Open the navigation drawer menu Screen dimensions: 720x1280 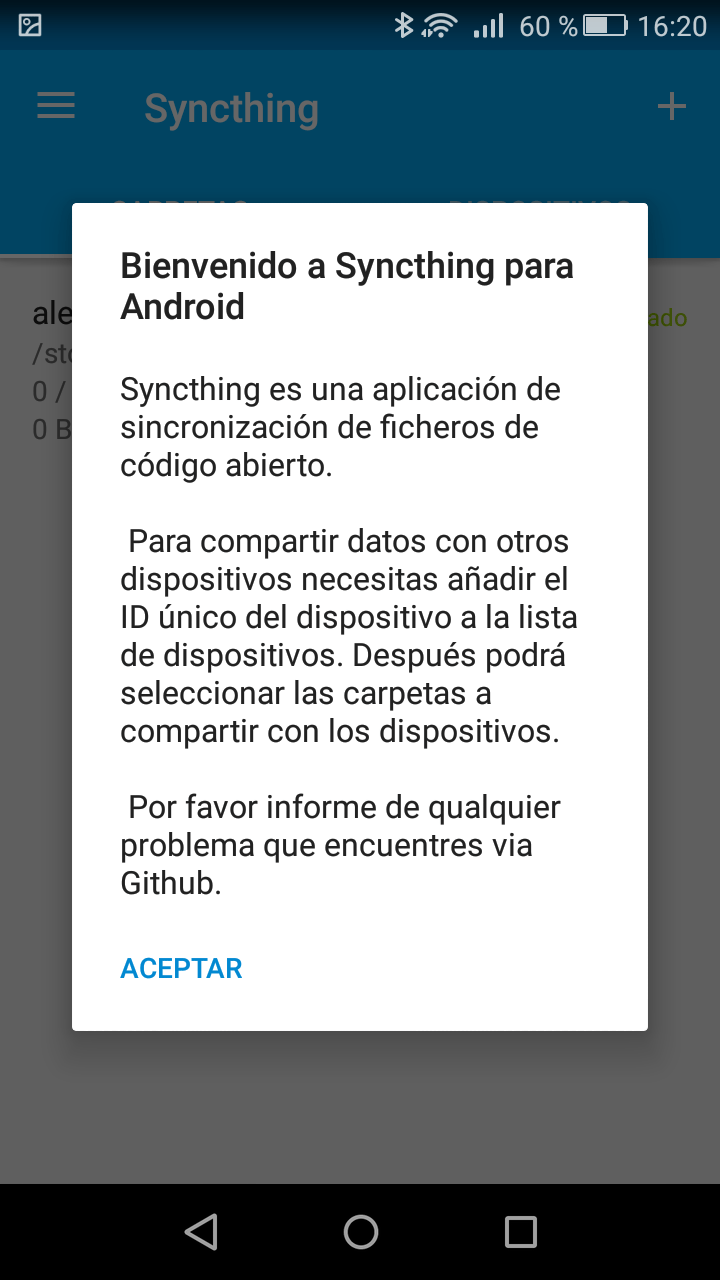55,106
